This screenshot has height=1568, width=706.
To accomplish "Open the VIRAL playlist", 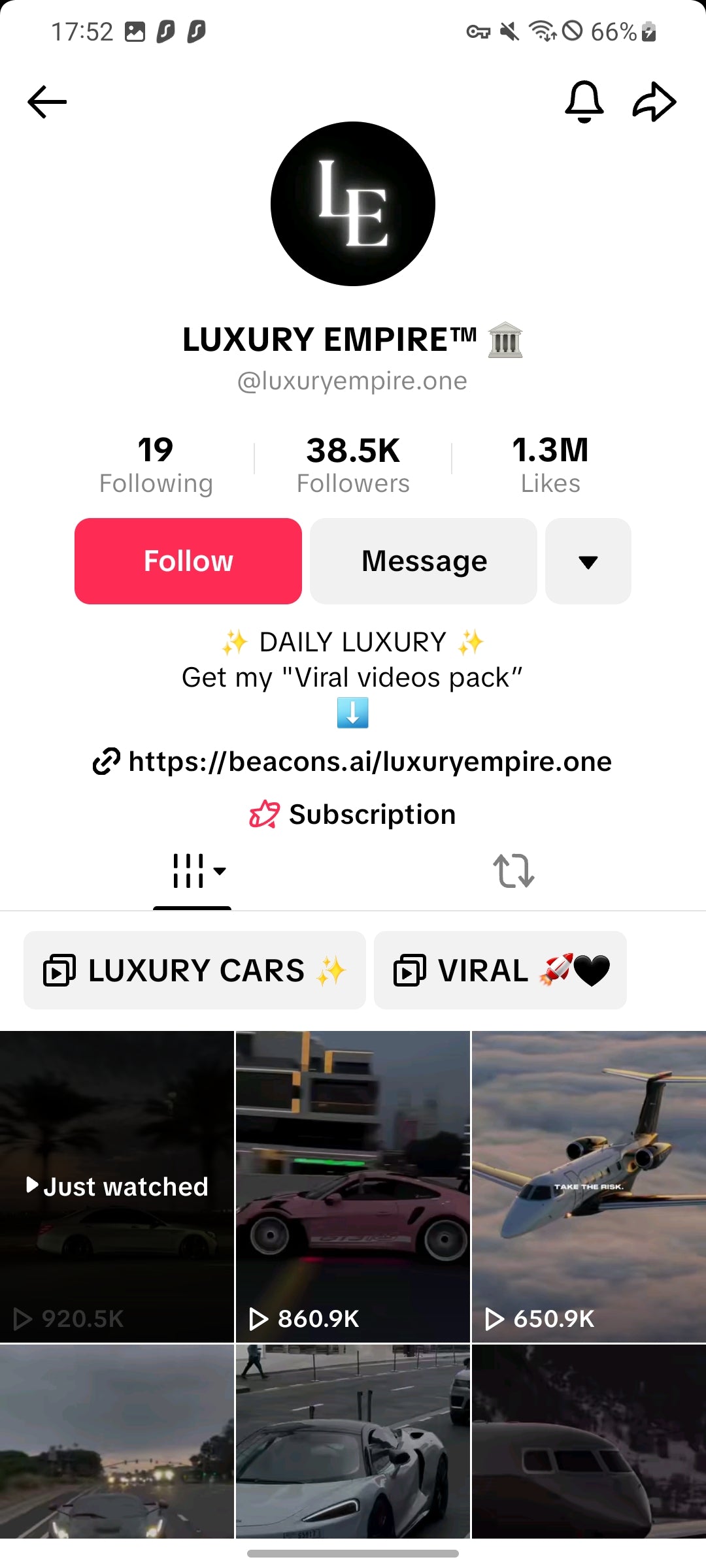I will (500, 970).
